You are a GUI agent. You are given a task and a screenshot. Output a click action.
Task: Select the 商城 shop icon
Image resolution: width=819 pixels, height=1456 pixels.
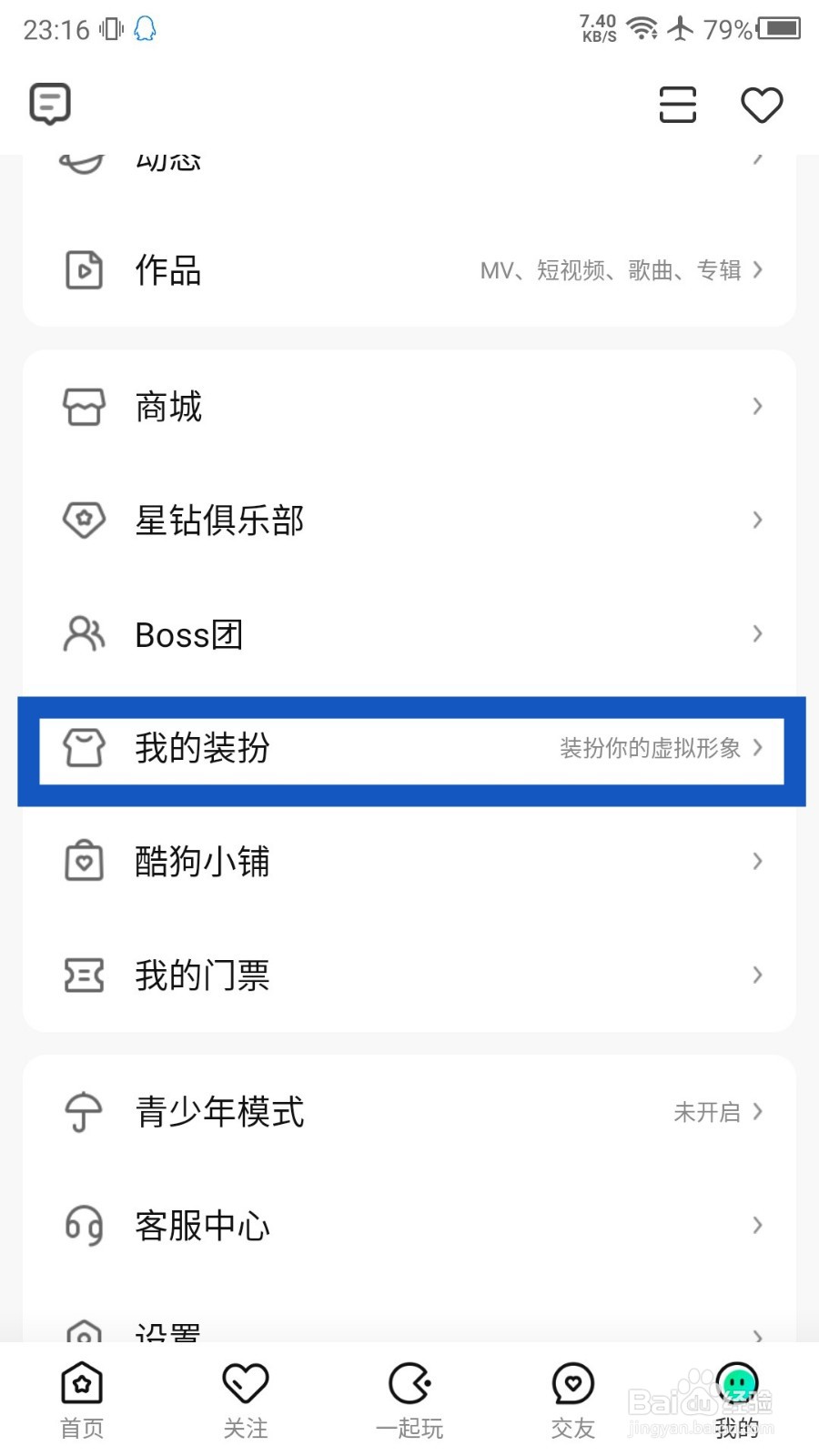(84, 407)
